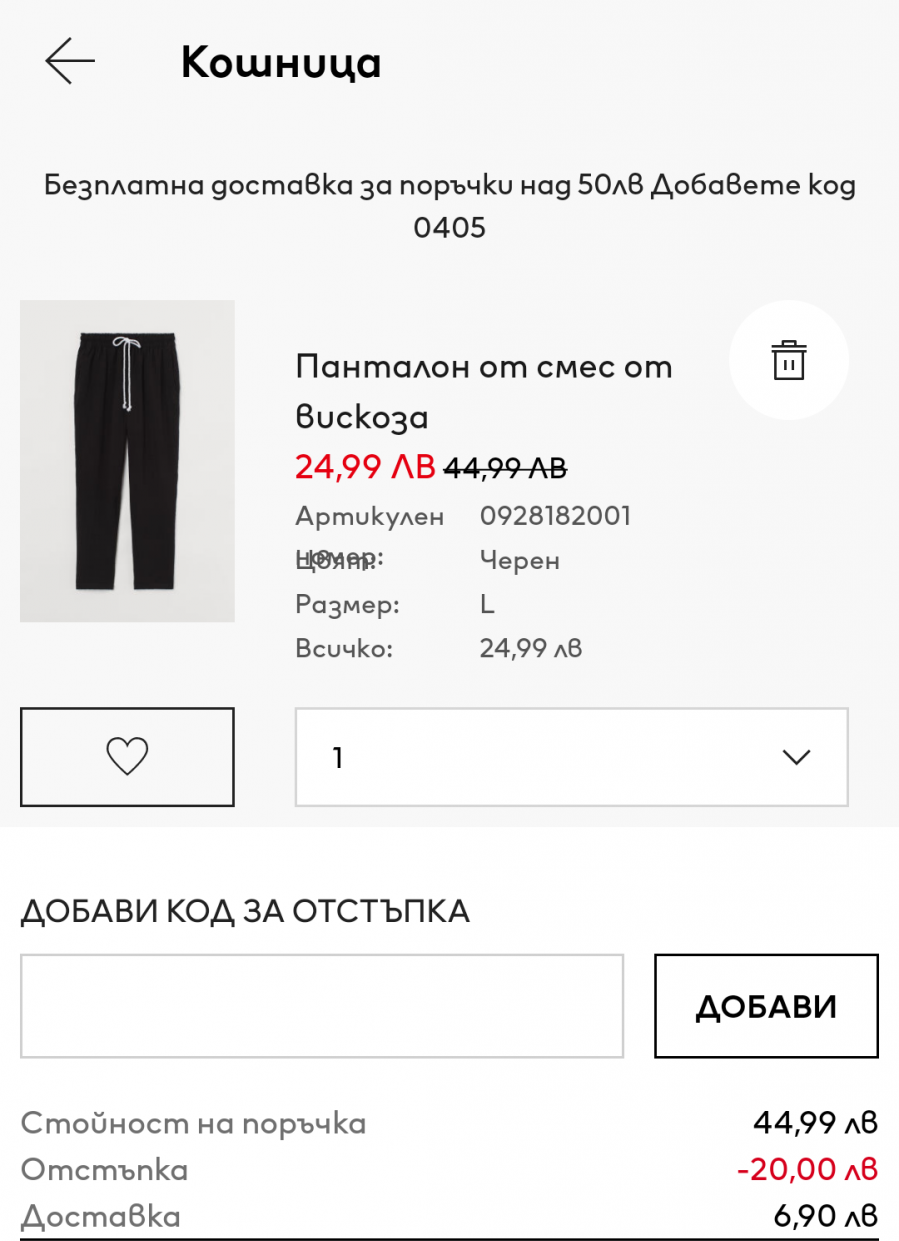Focus the discount code input field
This screenshot has width=899, height=1241.
(322, 1005)
